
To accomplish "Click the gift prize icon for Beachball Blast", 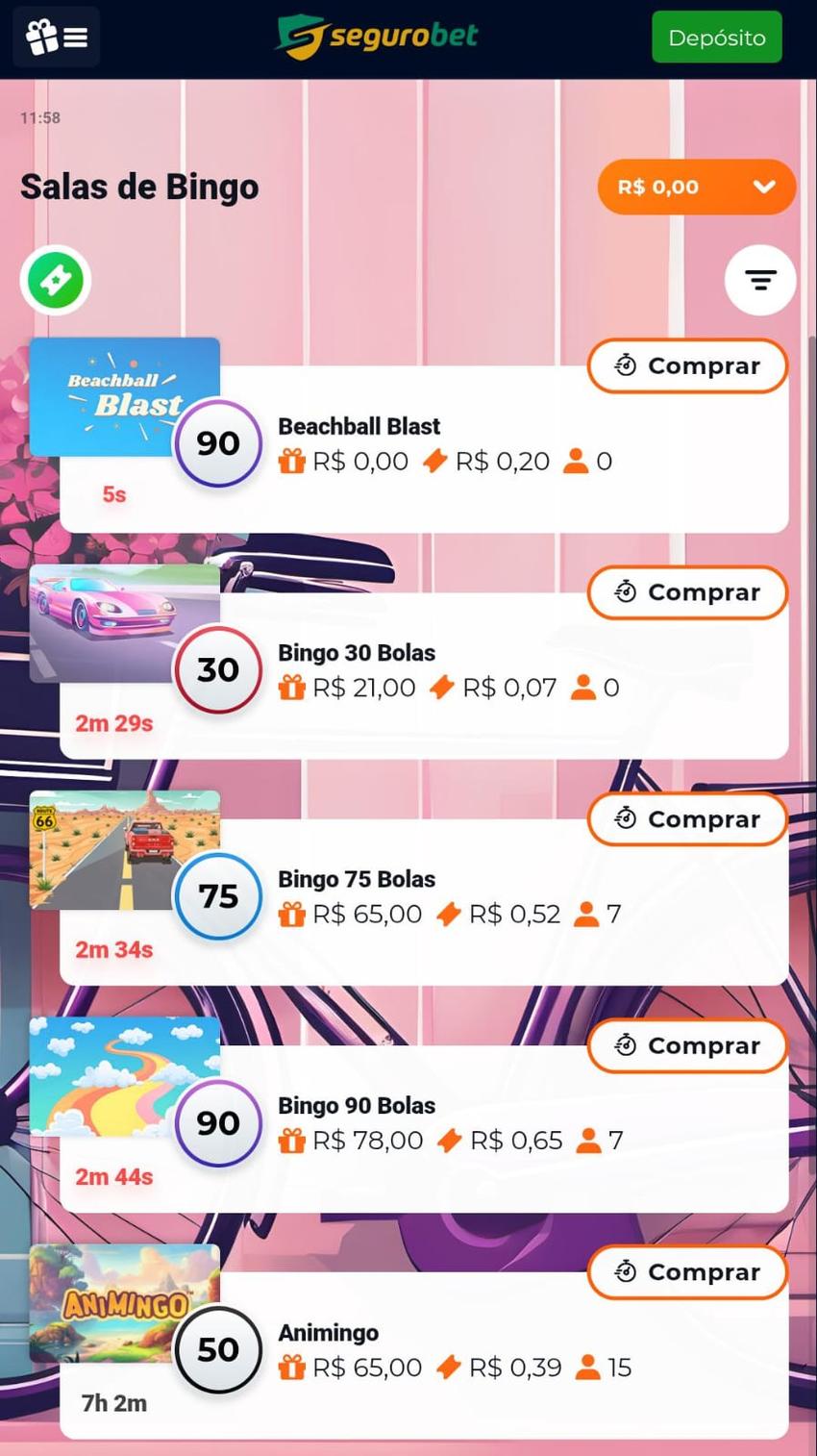I will [x=290, y=461].
